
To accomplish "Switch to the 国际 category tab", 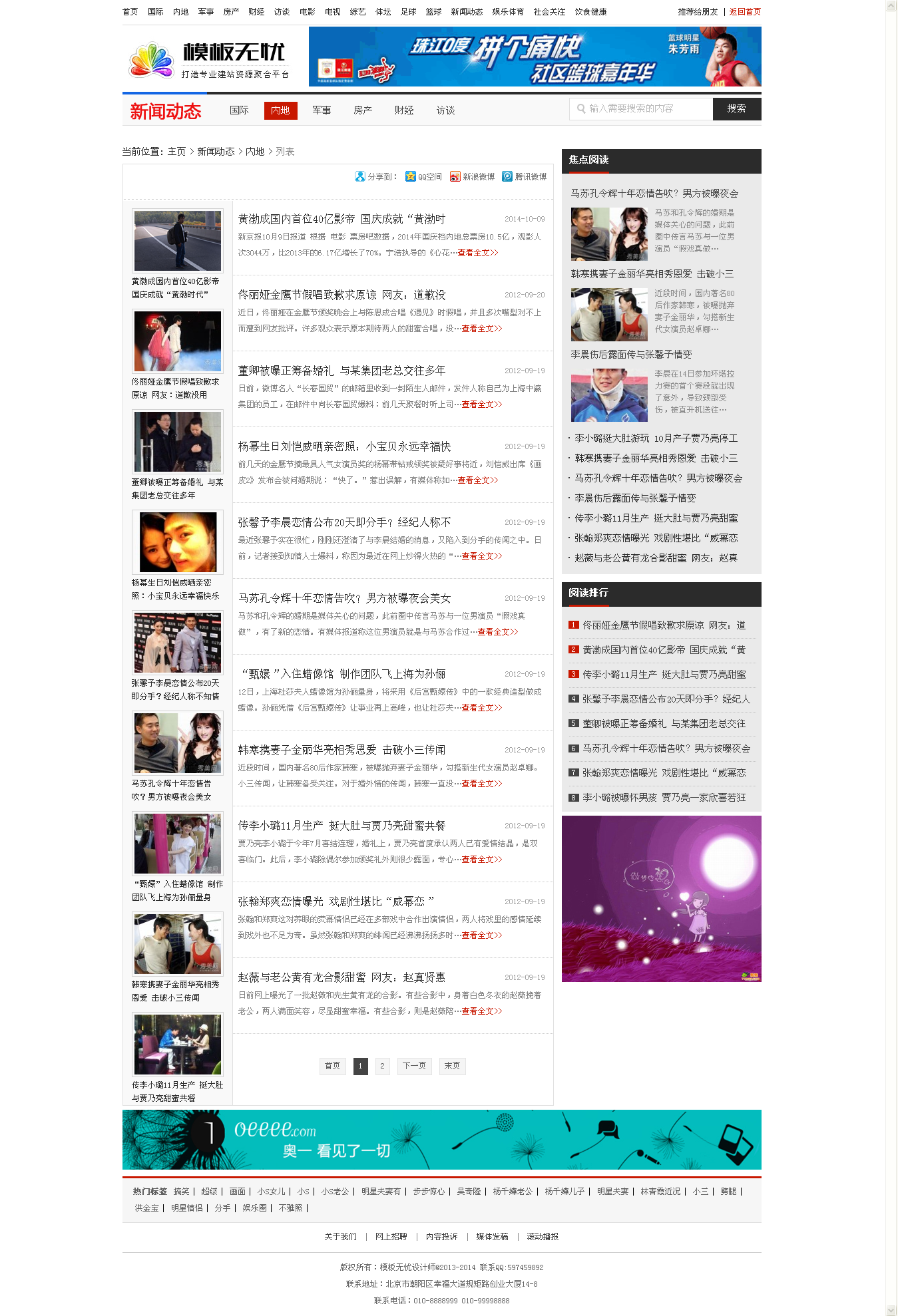I will pos(239,110).
